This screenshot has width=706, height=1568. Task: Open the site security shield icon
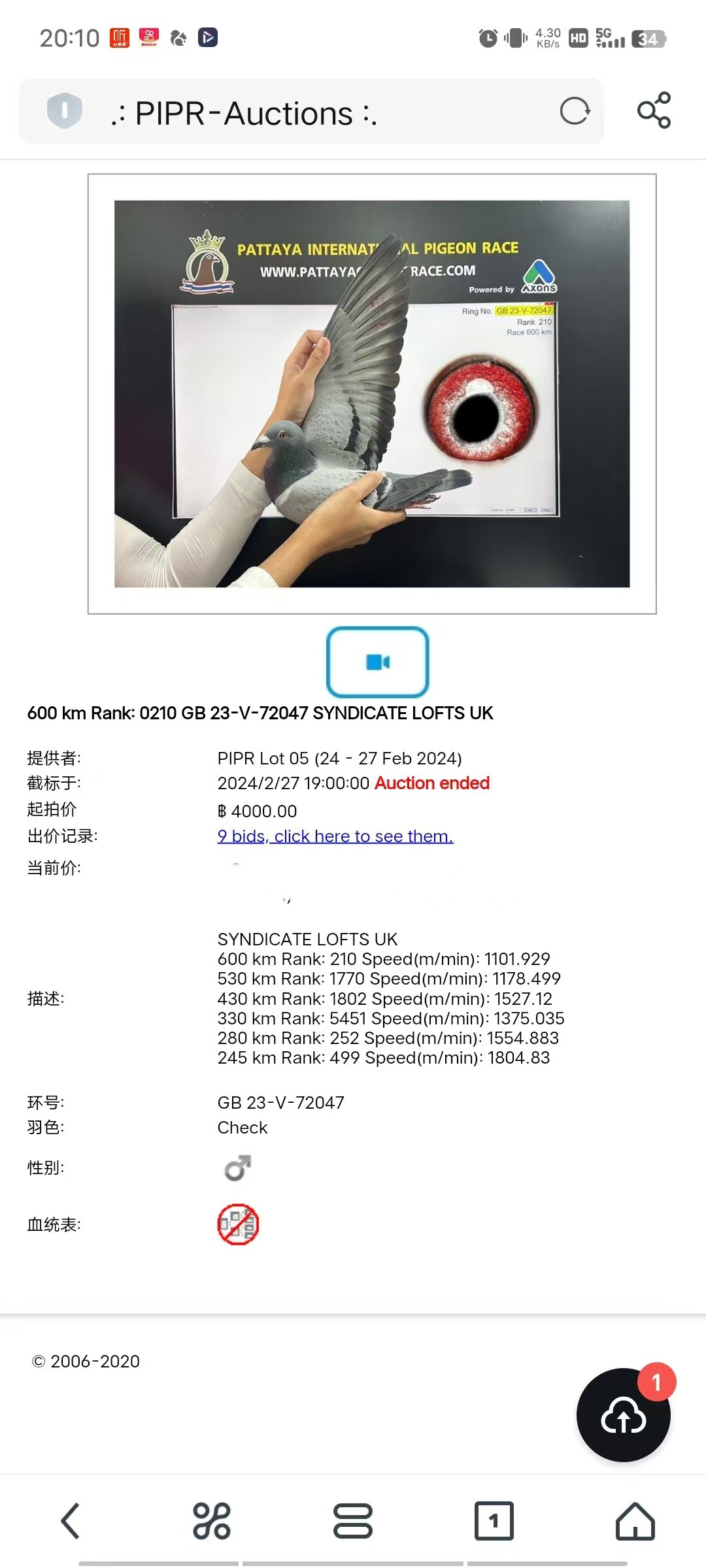click(x=64, y=110)
